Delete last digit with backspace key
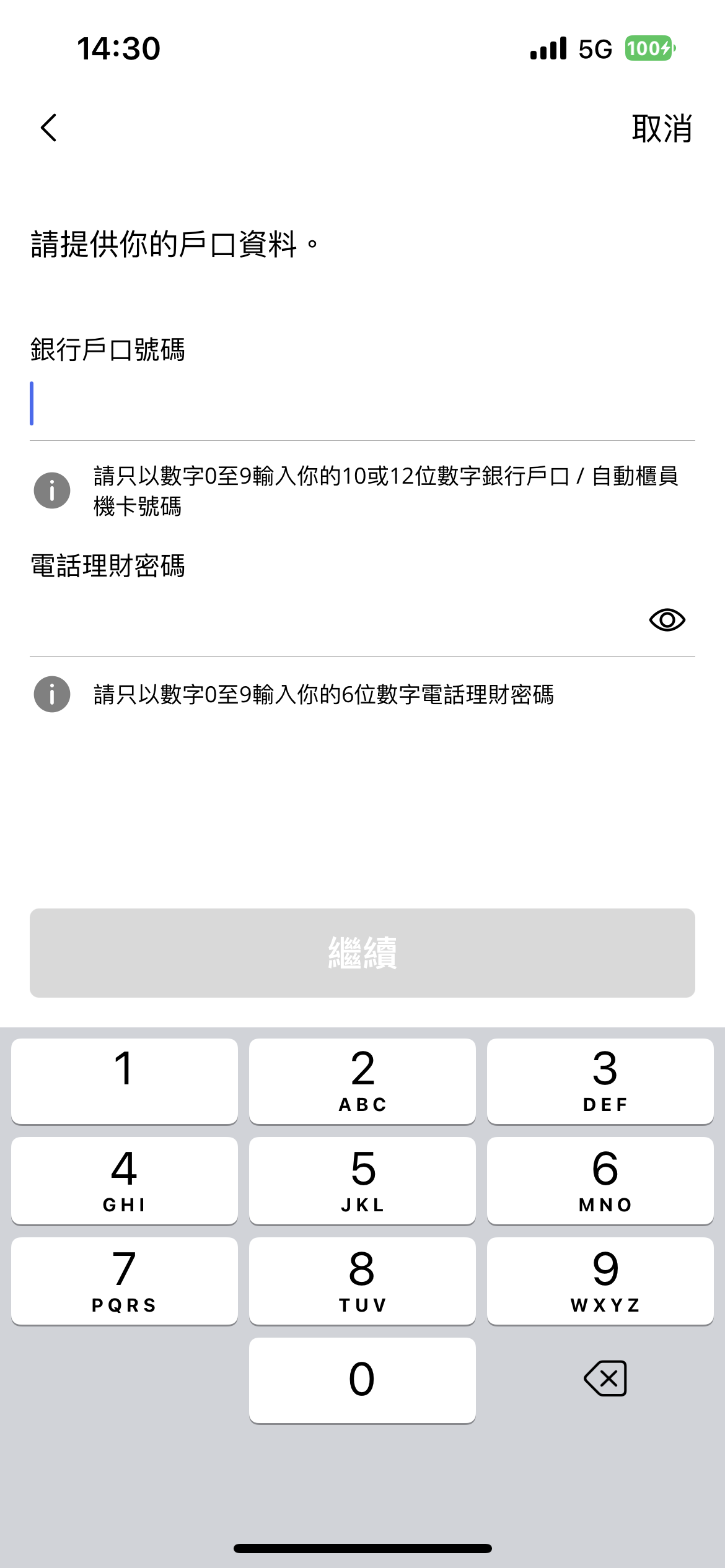Image resolution: width=725 pixels, height=1568 pixels. tap(605, 1379)
